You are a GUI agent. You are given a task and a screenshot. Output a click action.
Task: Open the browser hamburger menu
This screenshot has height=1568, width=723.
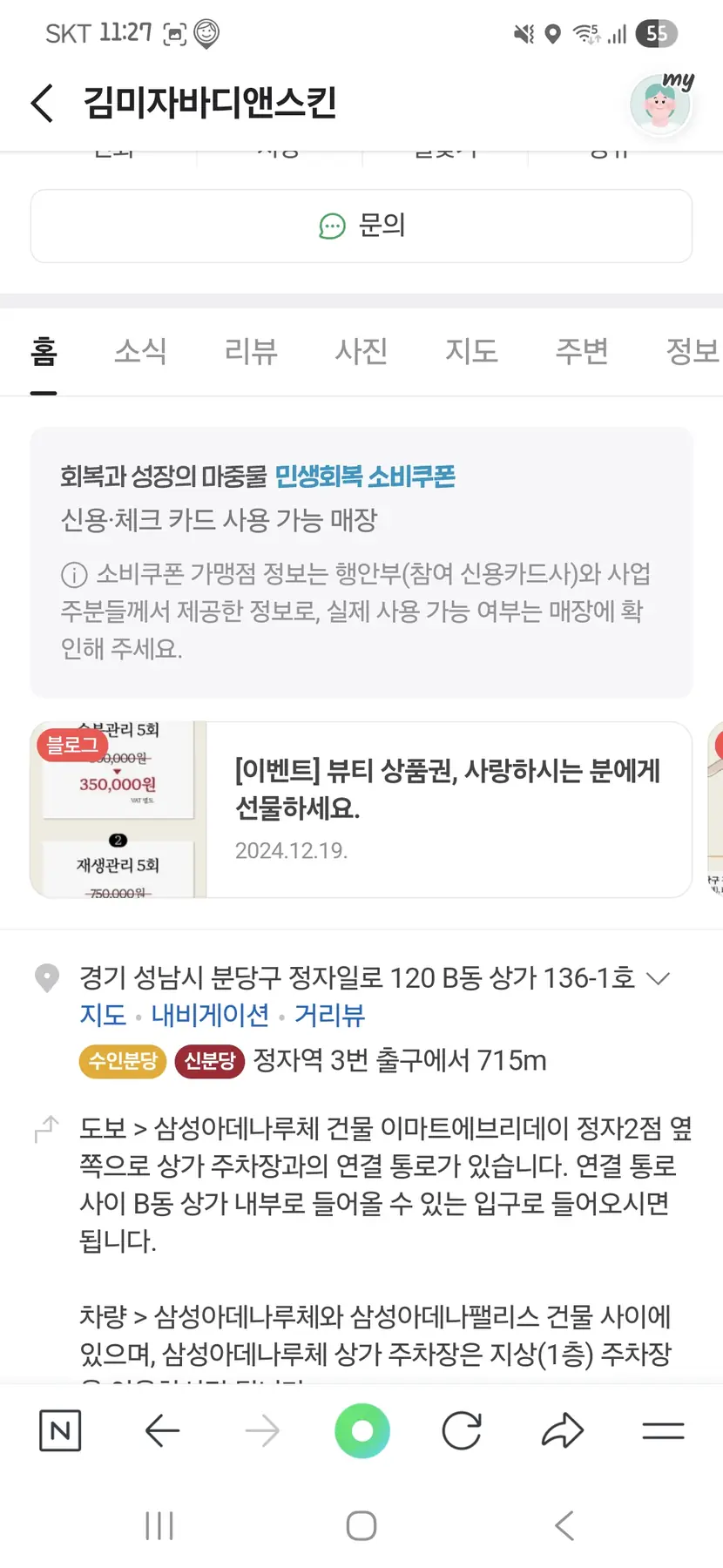click(x=663, y=1430)
